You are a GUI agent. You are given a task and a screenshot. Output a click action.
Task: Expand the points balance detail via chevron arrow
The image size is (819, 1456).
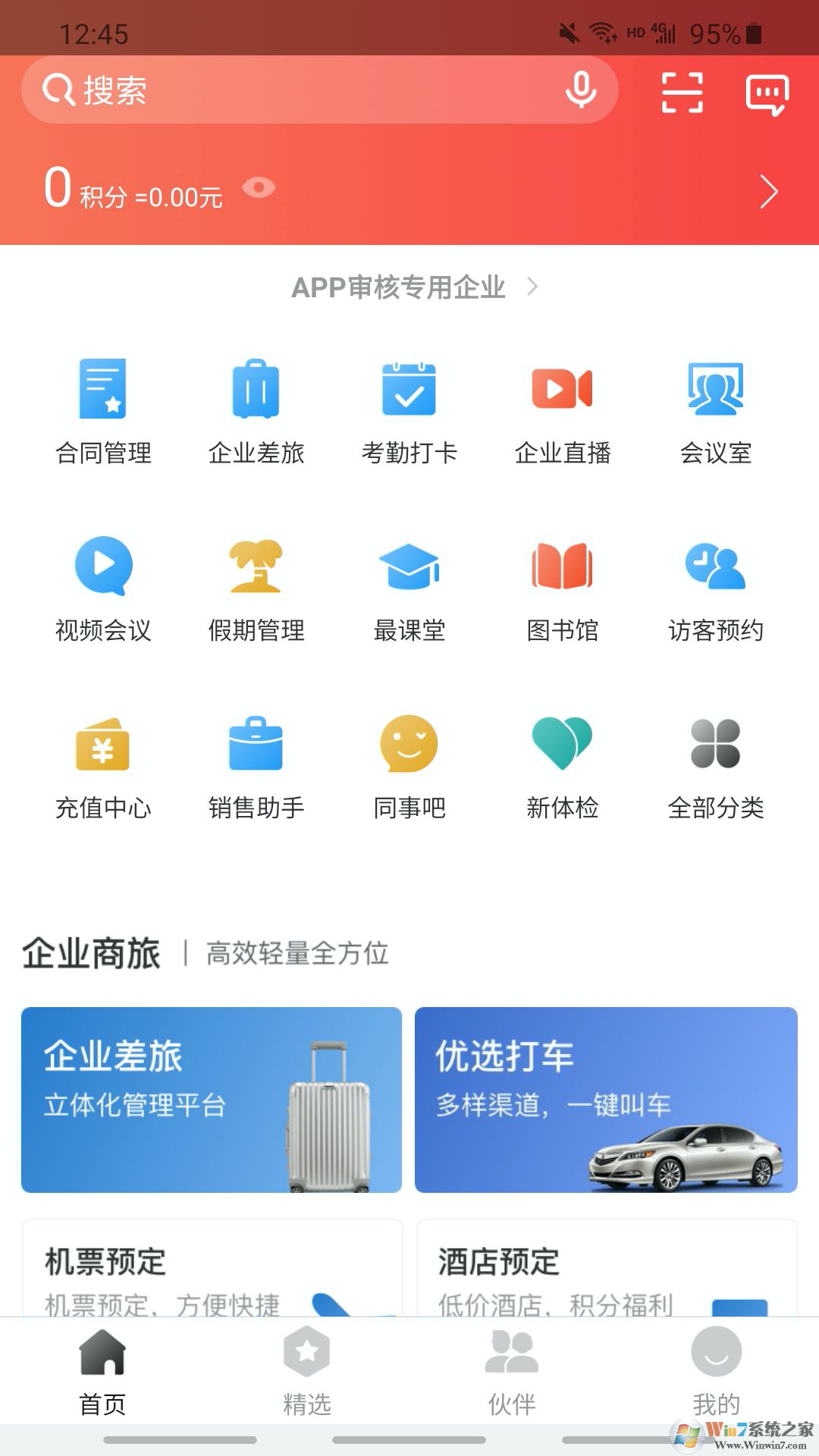pyautogui.click(x=770, y=192)
